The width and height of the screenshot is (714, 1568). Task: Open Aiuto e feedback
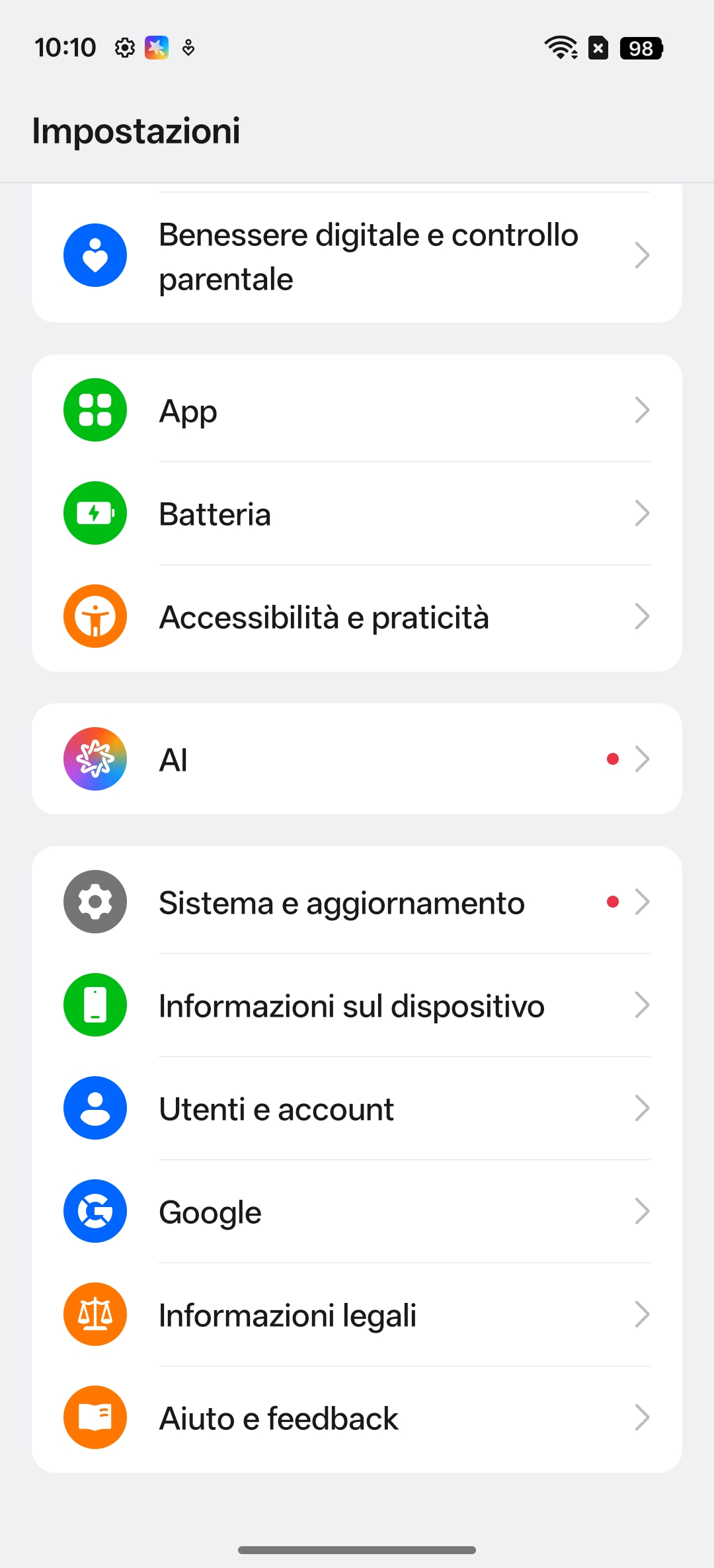click(x=357, y=1418)
